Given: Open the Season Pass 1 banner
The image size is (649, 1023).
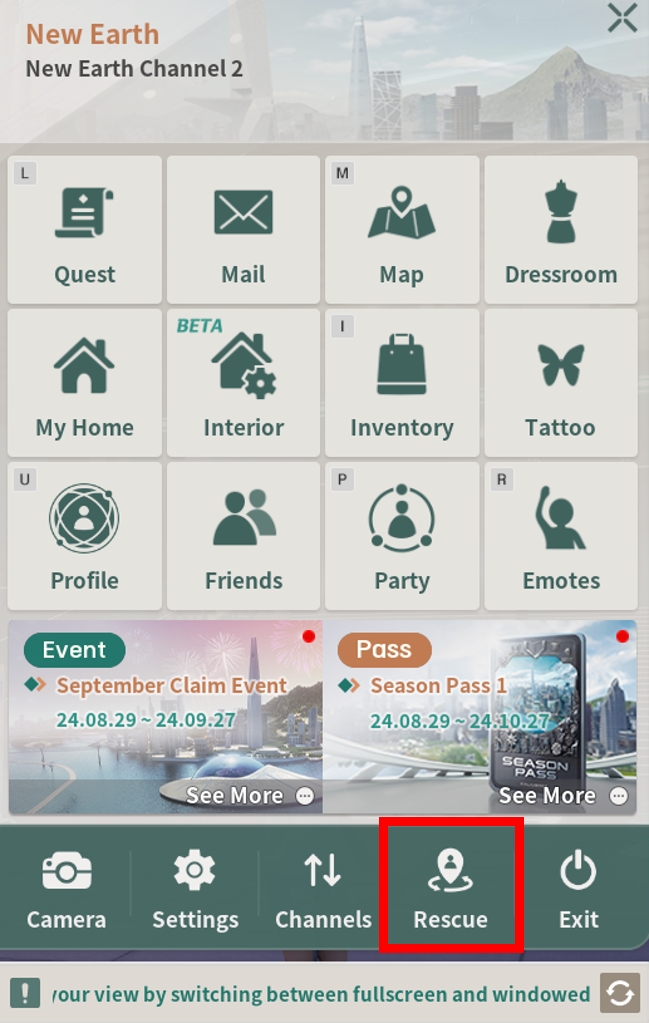Looking at the screenshot, I should [x=480, y=717].
